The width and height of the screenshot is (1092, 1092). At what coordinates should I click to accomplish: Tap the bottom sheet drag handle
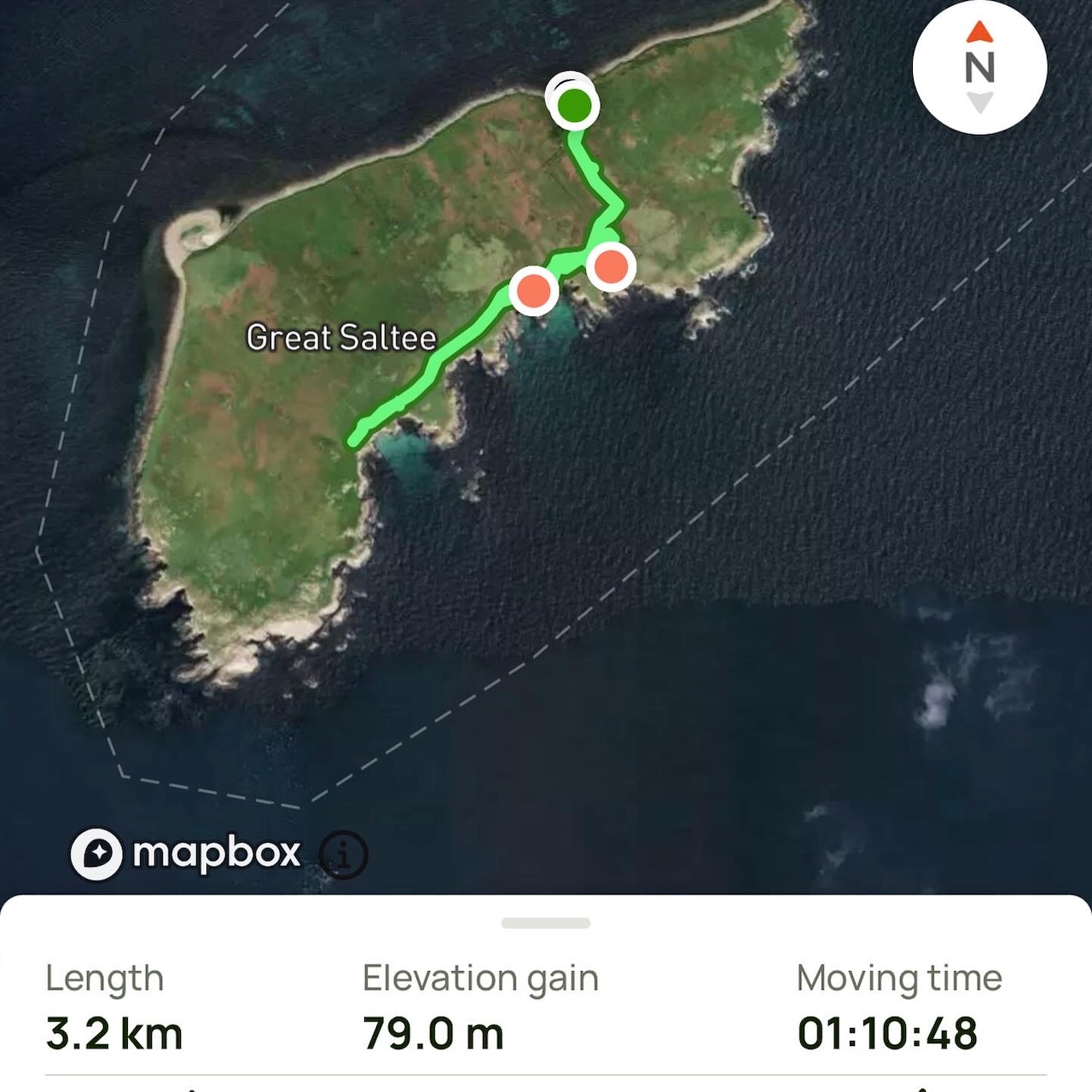546,923
